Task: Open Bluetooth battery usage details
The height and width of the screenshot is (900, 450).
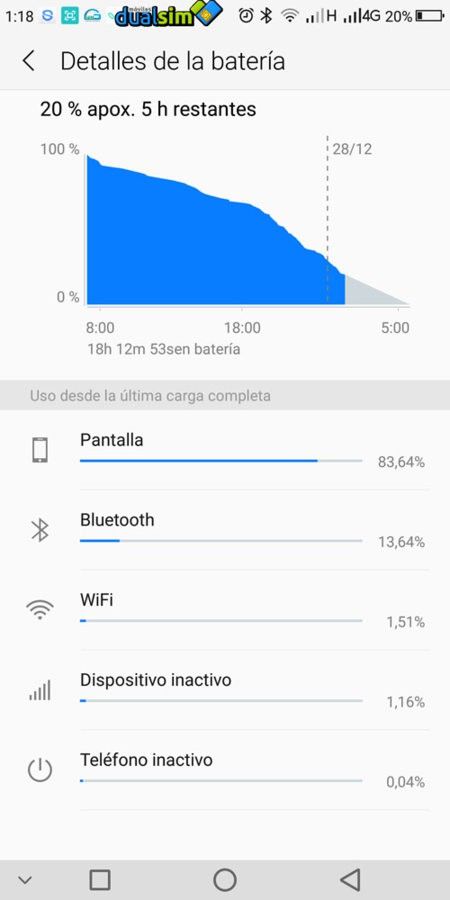Action: [225, 530]
